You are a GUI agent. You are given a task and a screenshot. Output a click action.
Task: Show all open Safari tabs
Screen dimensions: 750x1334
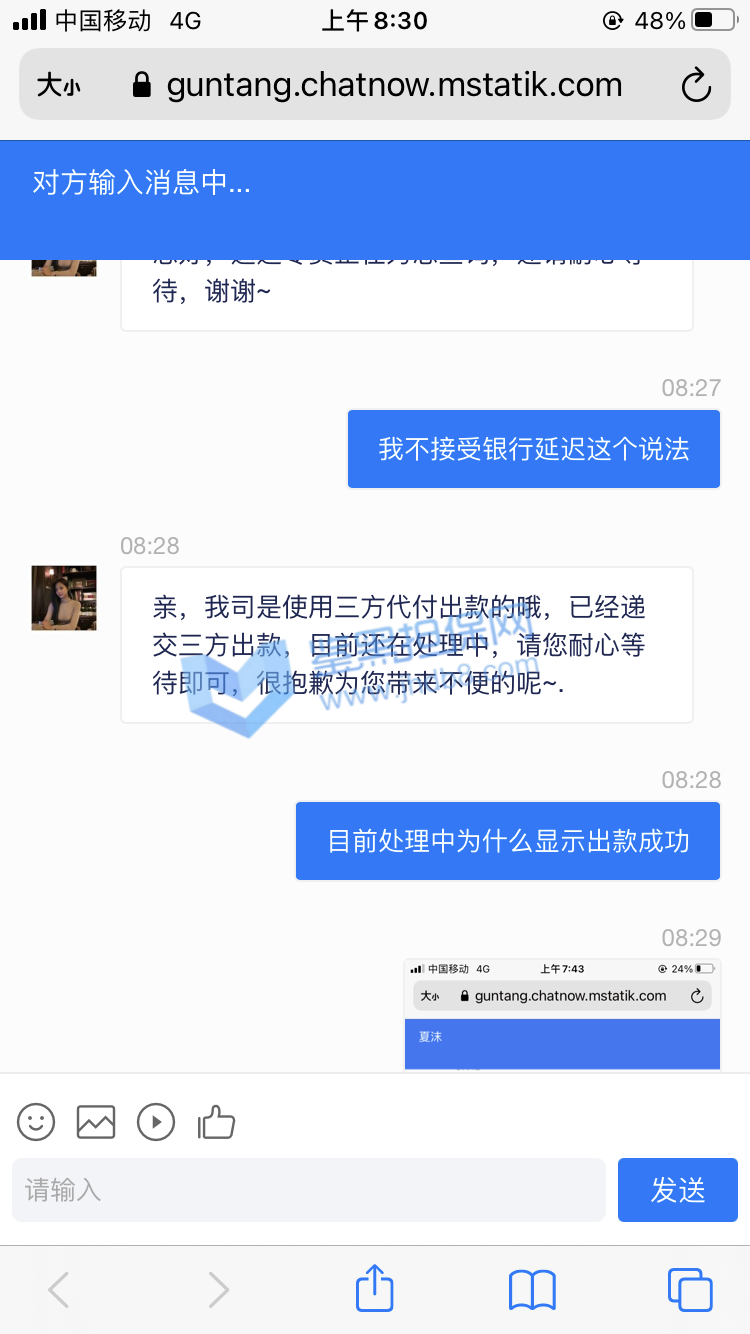tap(689, 1290)
